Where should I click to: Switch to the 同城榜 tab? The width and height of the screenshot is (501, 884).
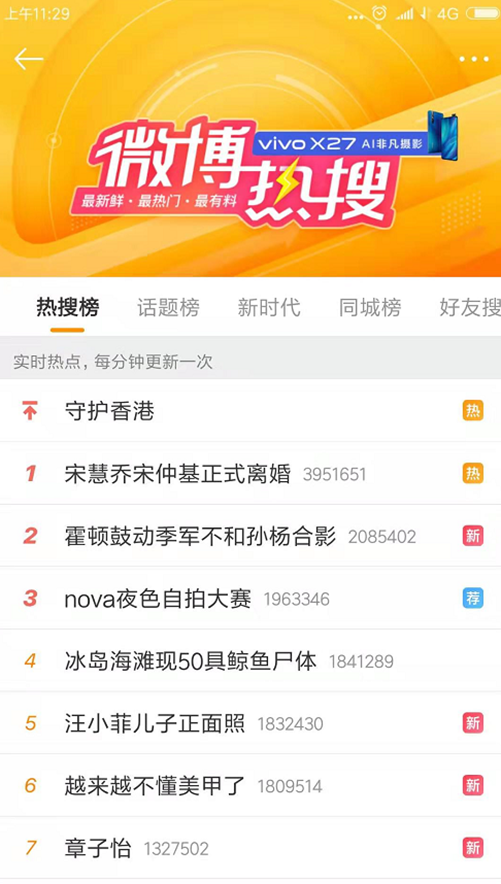pyautogui.click(x=370, y=308)
